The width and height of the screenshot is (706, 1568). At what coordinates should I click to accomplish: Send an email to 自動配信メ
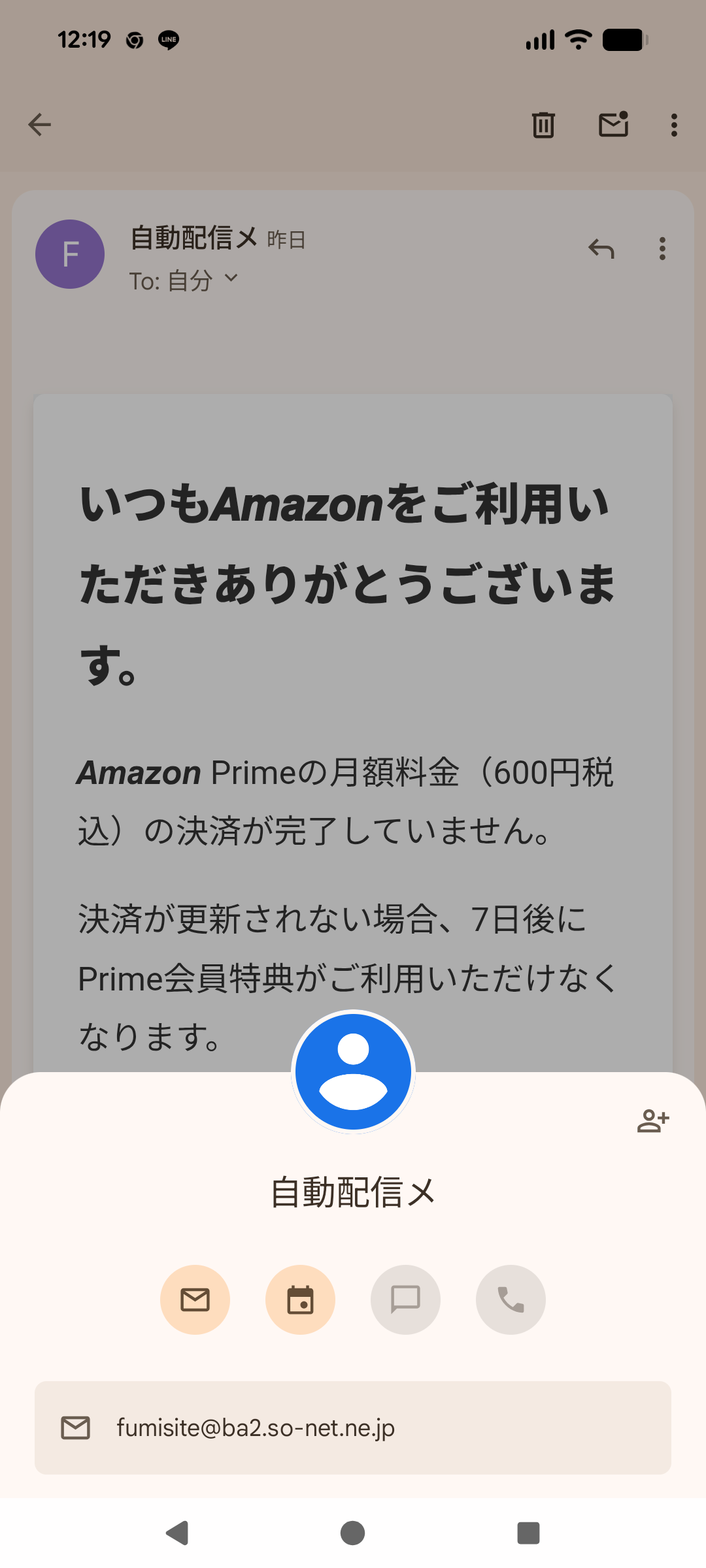(195, 1299)
